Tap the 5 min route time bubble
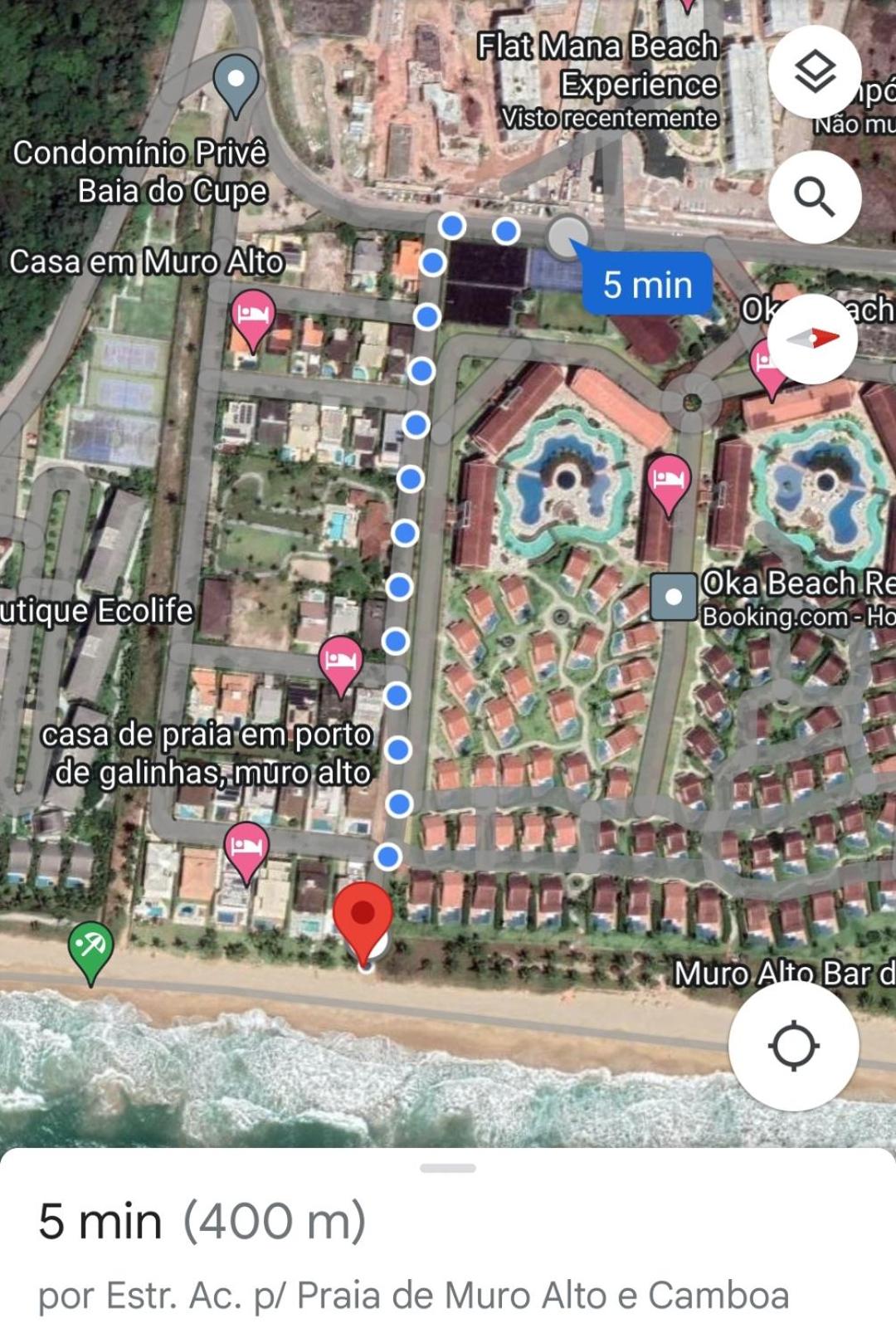Image resolution: width=896 pixels, height=1338 pixels. point(647,285)
